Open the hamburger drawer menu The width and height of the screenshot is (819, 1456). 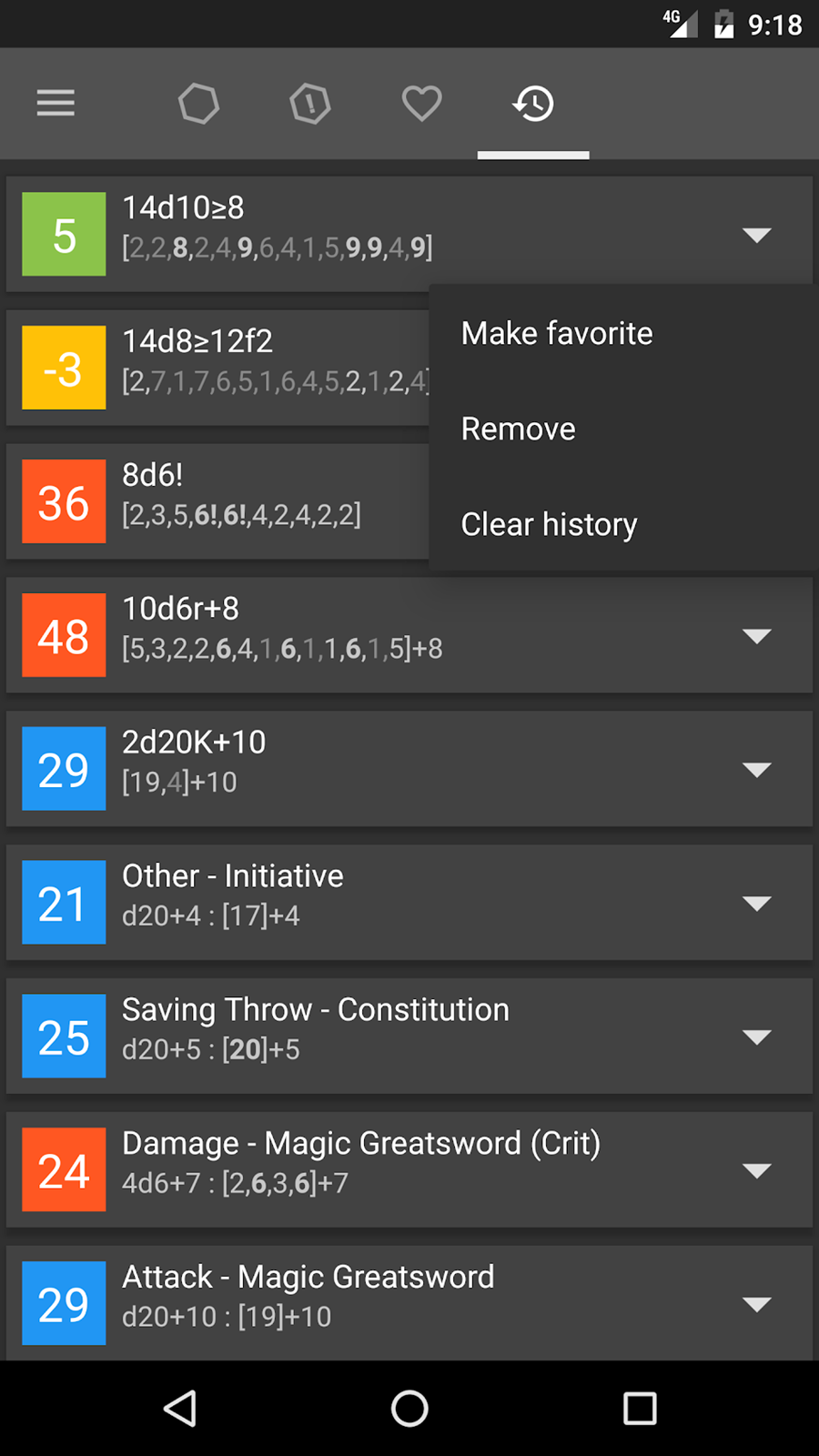click(x=56, y=103)
